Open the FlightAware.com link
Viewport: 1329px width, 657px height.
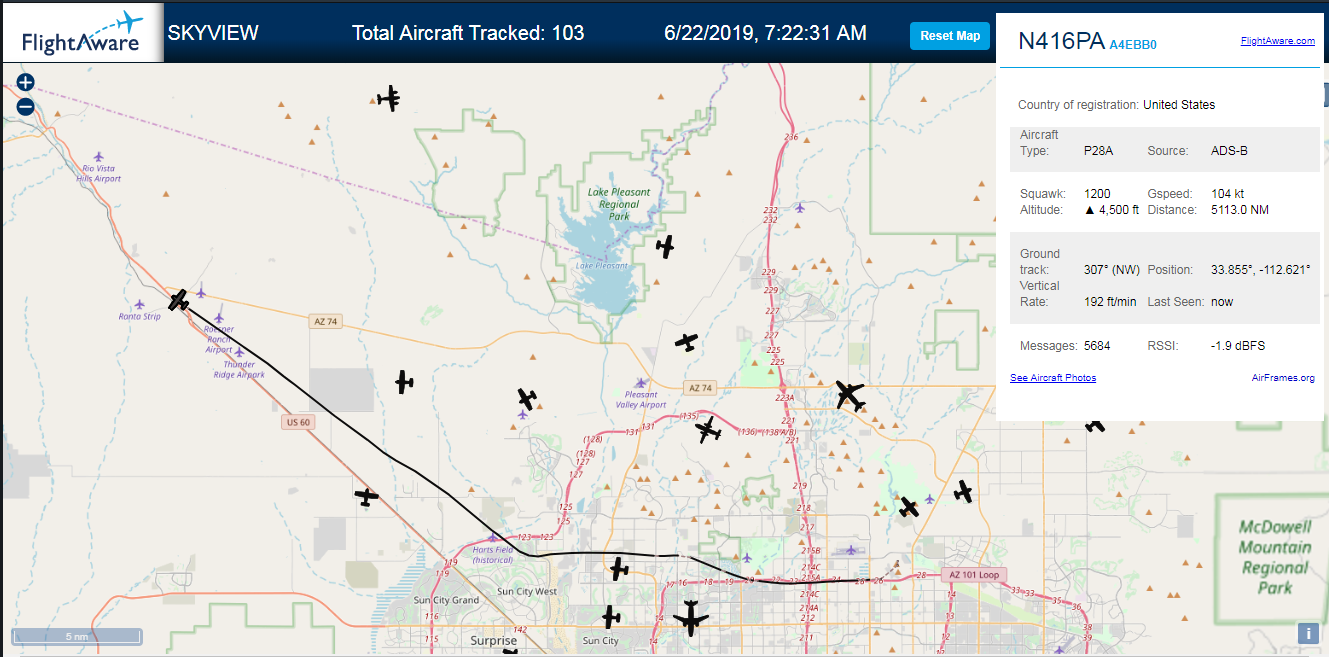pyautogui.click(x=1277, y=41)
